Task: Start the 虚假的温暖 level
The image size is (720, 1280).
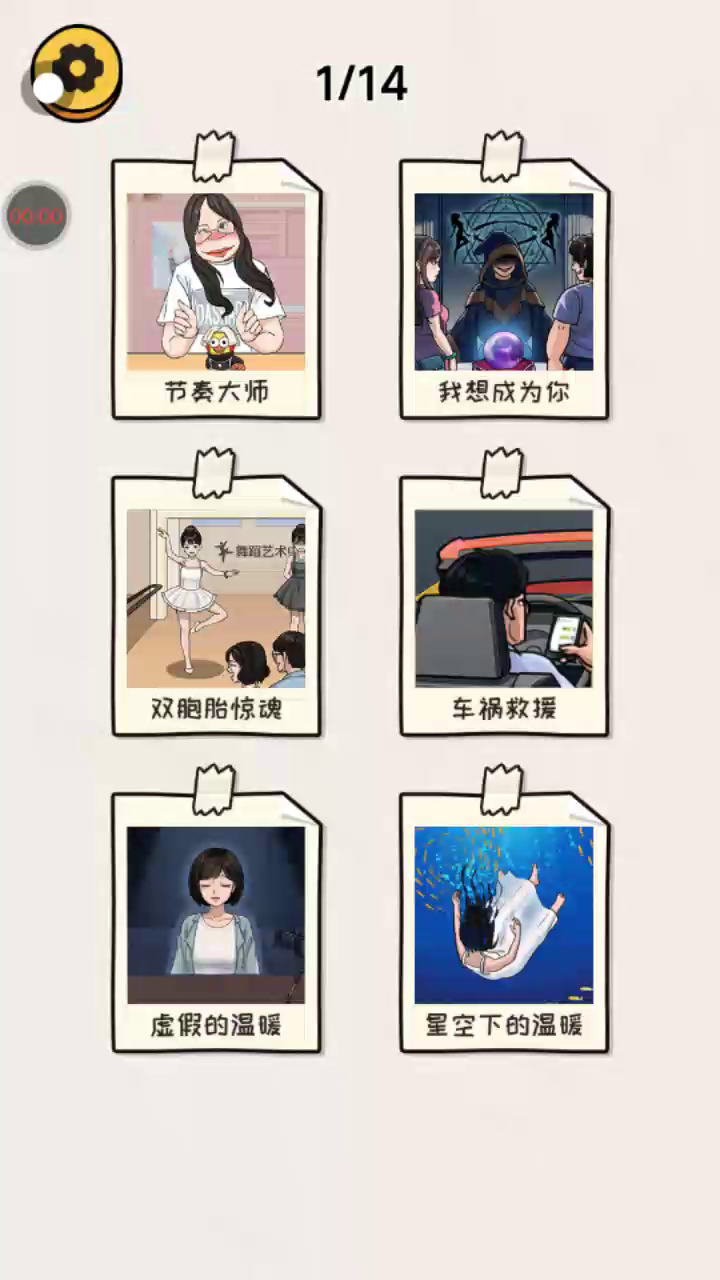Action: [x=216, y=922]
